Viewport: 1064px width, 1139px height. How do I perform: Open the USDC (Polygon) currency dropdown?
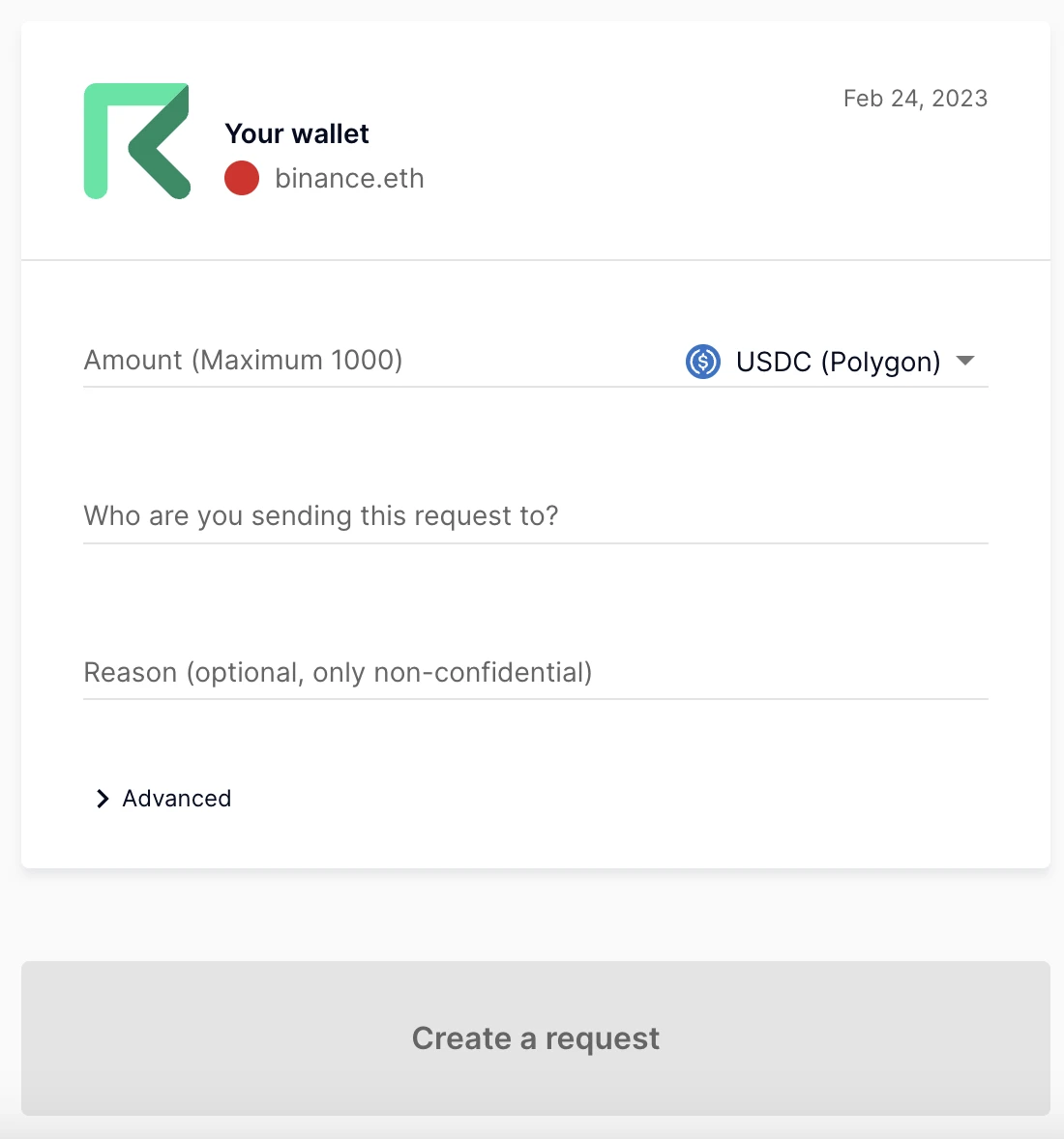pos(834,362)
